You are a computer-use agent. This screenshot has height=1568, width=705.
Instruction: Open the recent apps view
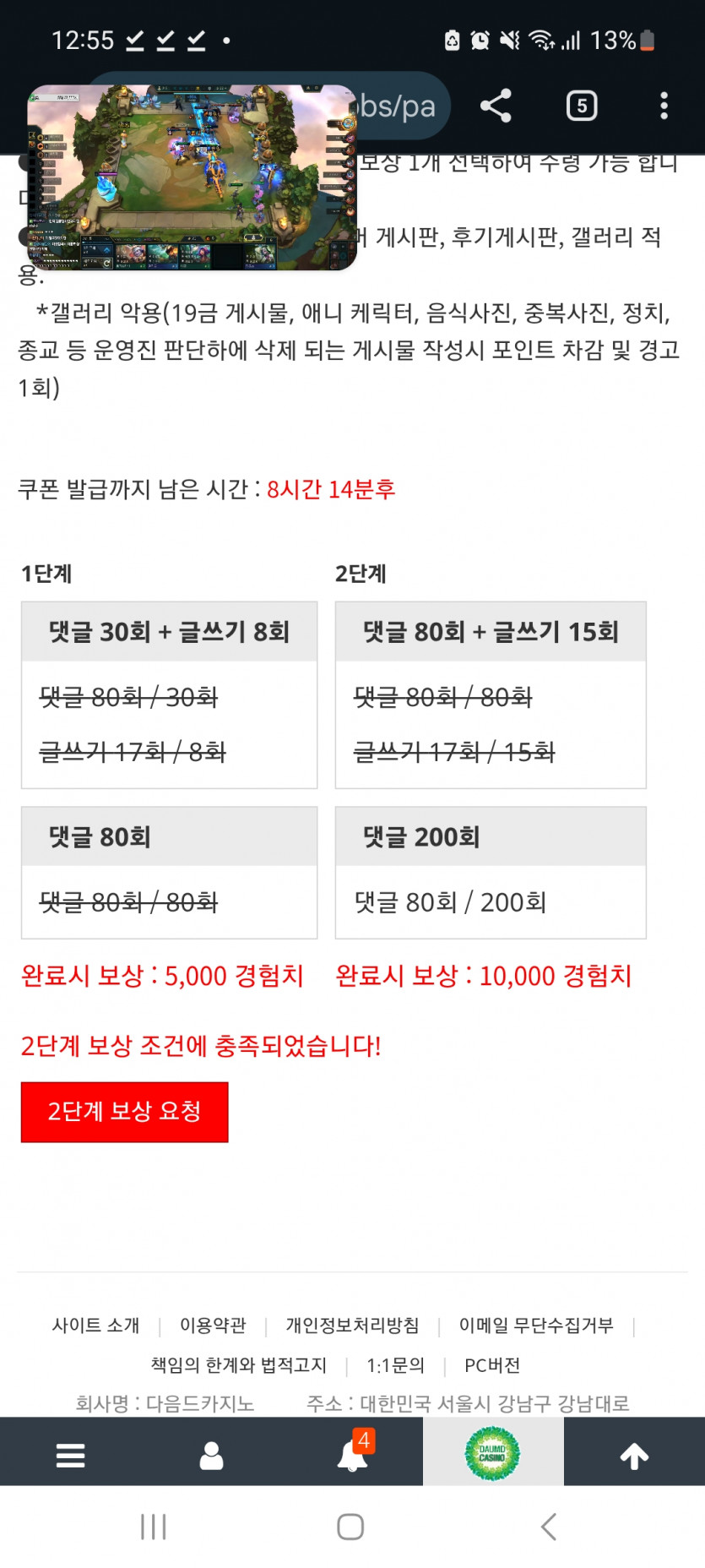coord(152,1527)
